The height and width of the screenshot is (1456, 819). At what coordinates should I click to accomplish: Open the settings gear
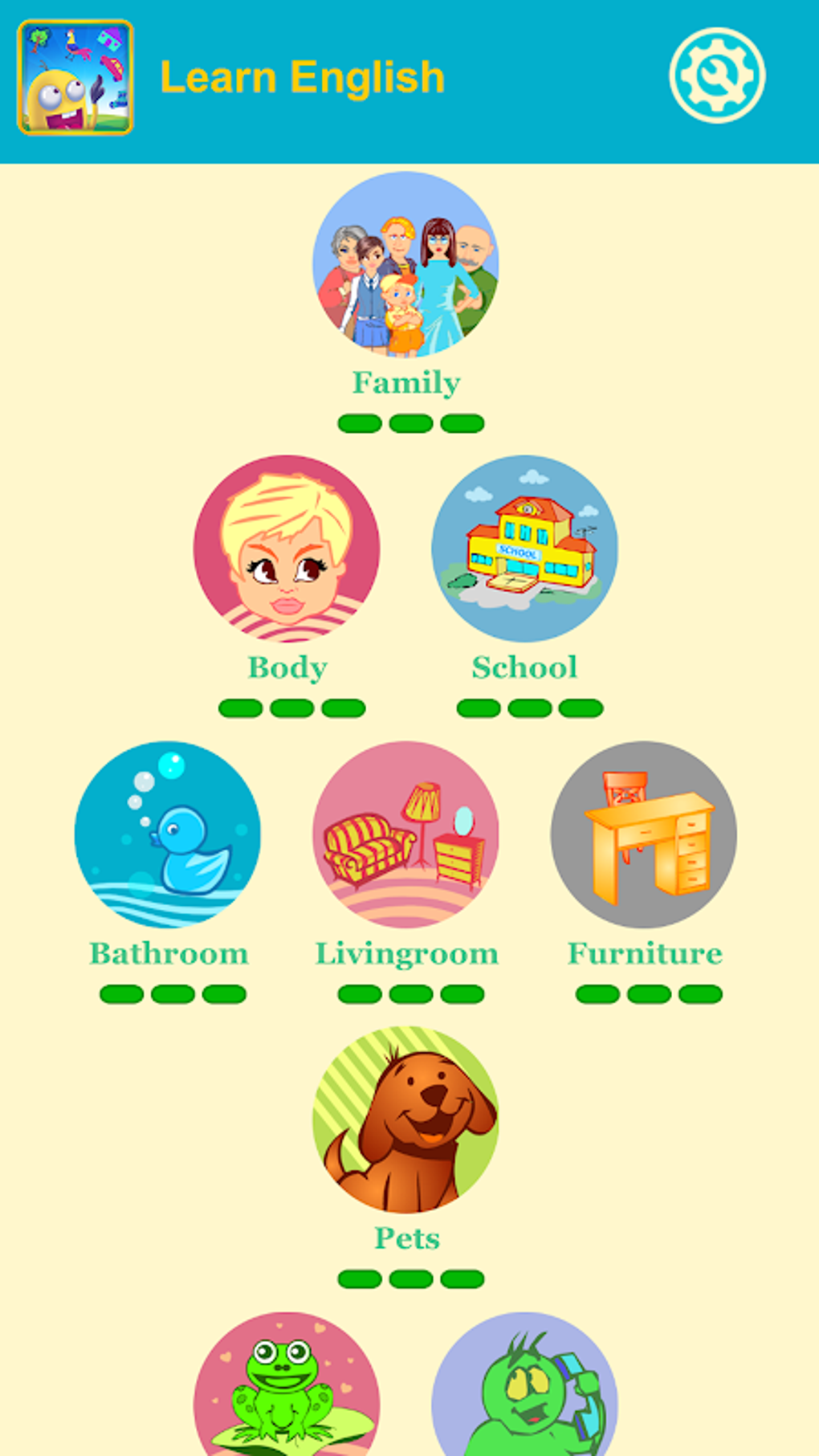[x=717, y=76]
